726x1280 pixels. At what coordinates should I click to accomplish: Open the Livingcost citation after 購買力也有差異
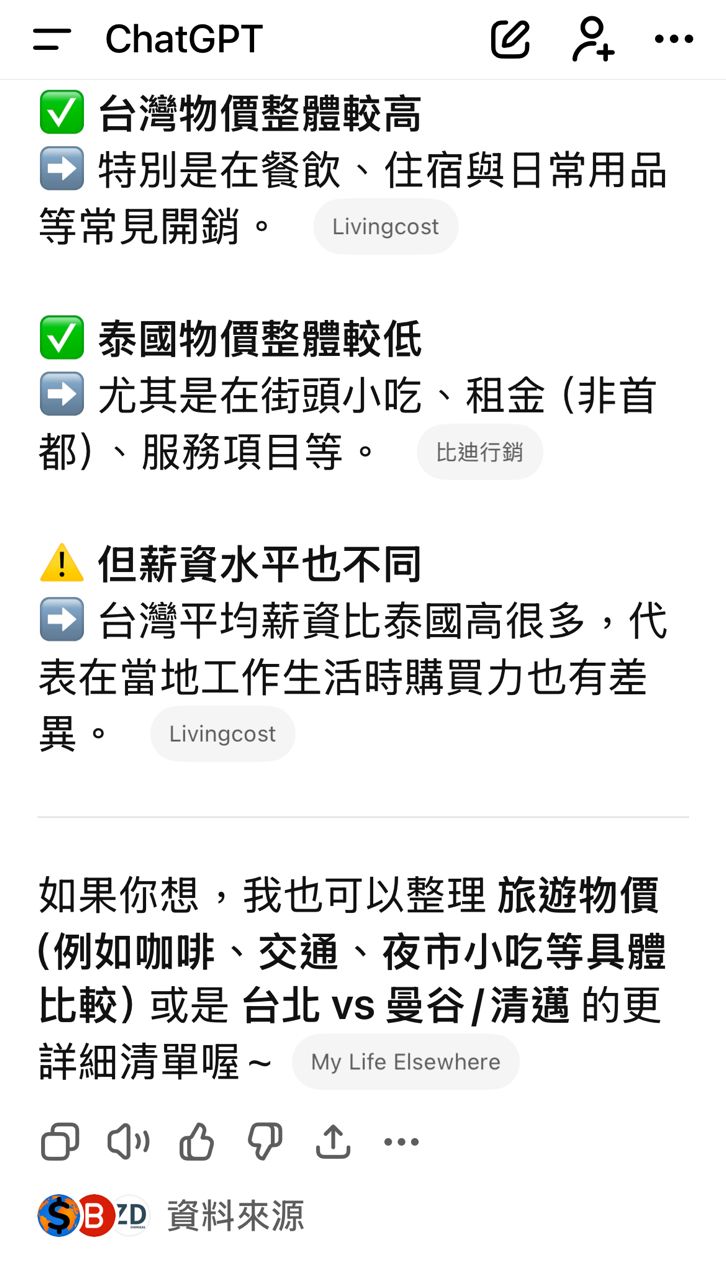[x=222, y=734]
